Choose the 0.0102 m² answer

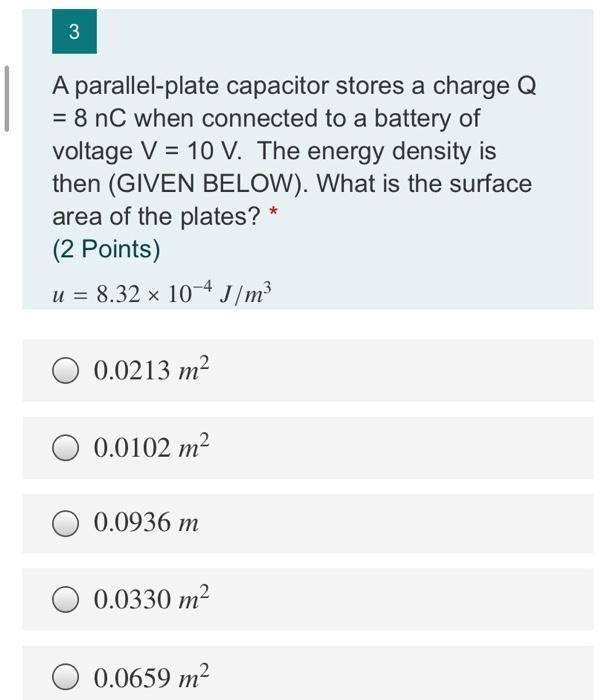66,447
